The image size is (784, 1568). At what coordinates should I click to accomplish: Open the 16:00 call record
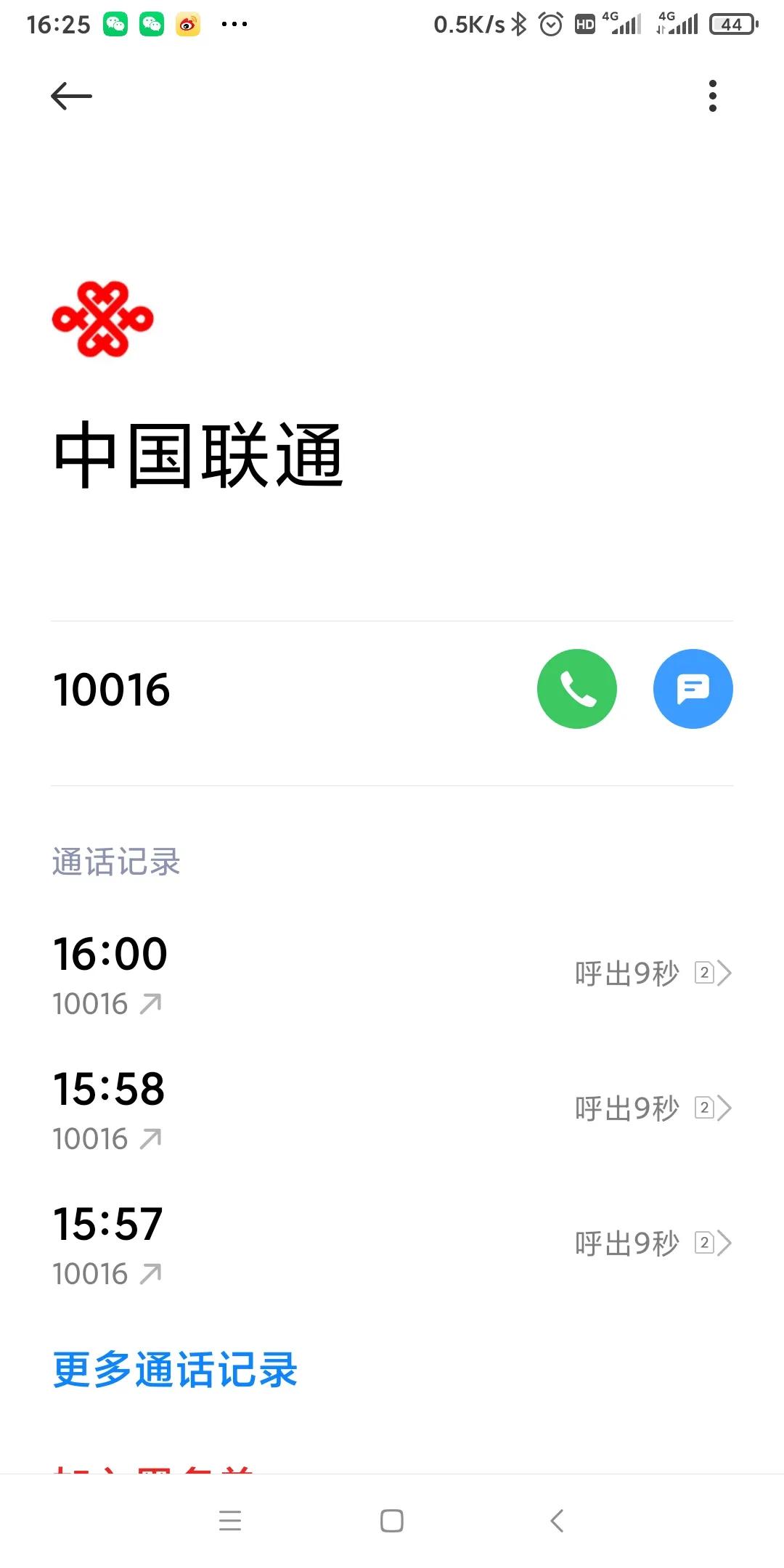[x=392, y=973]
